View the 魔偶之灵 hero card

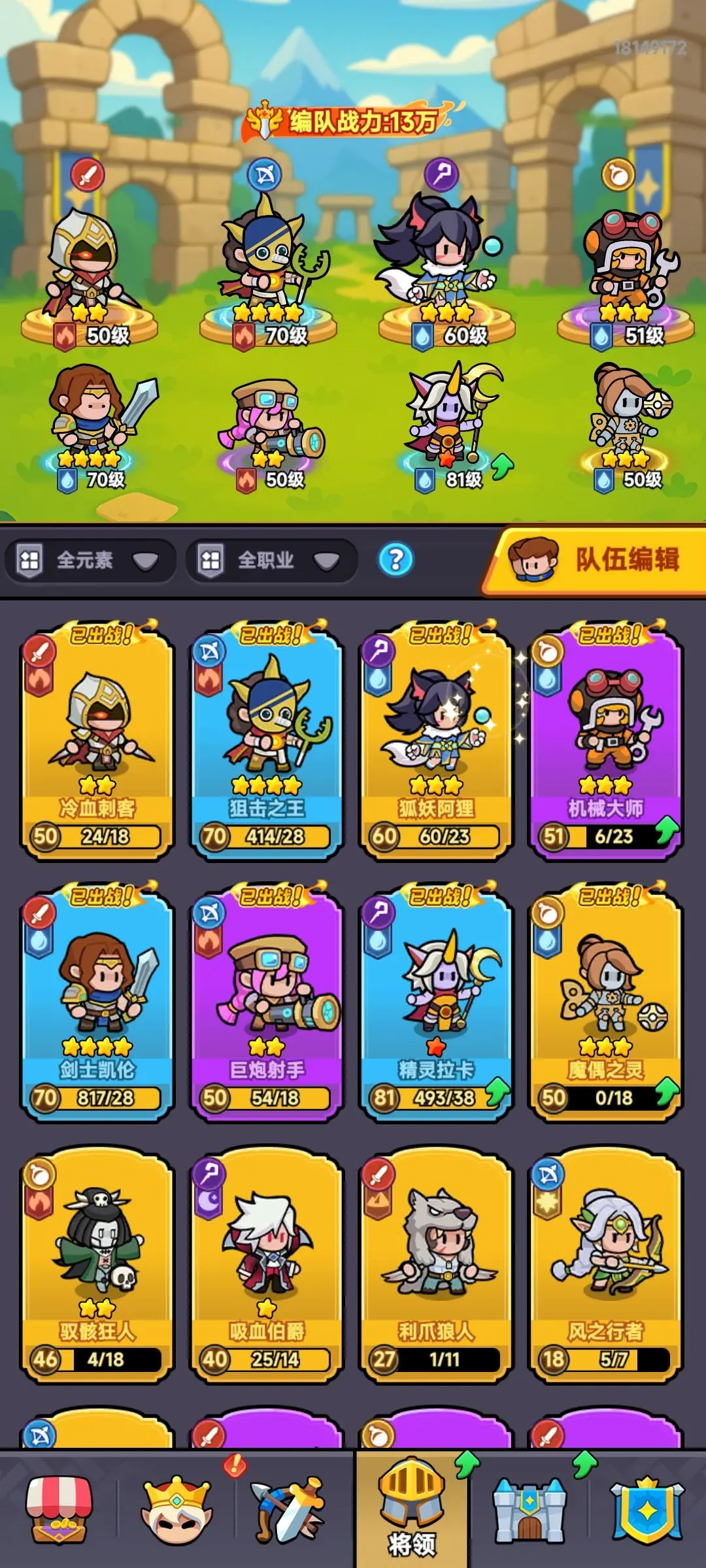point(605,1003)
